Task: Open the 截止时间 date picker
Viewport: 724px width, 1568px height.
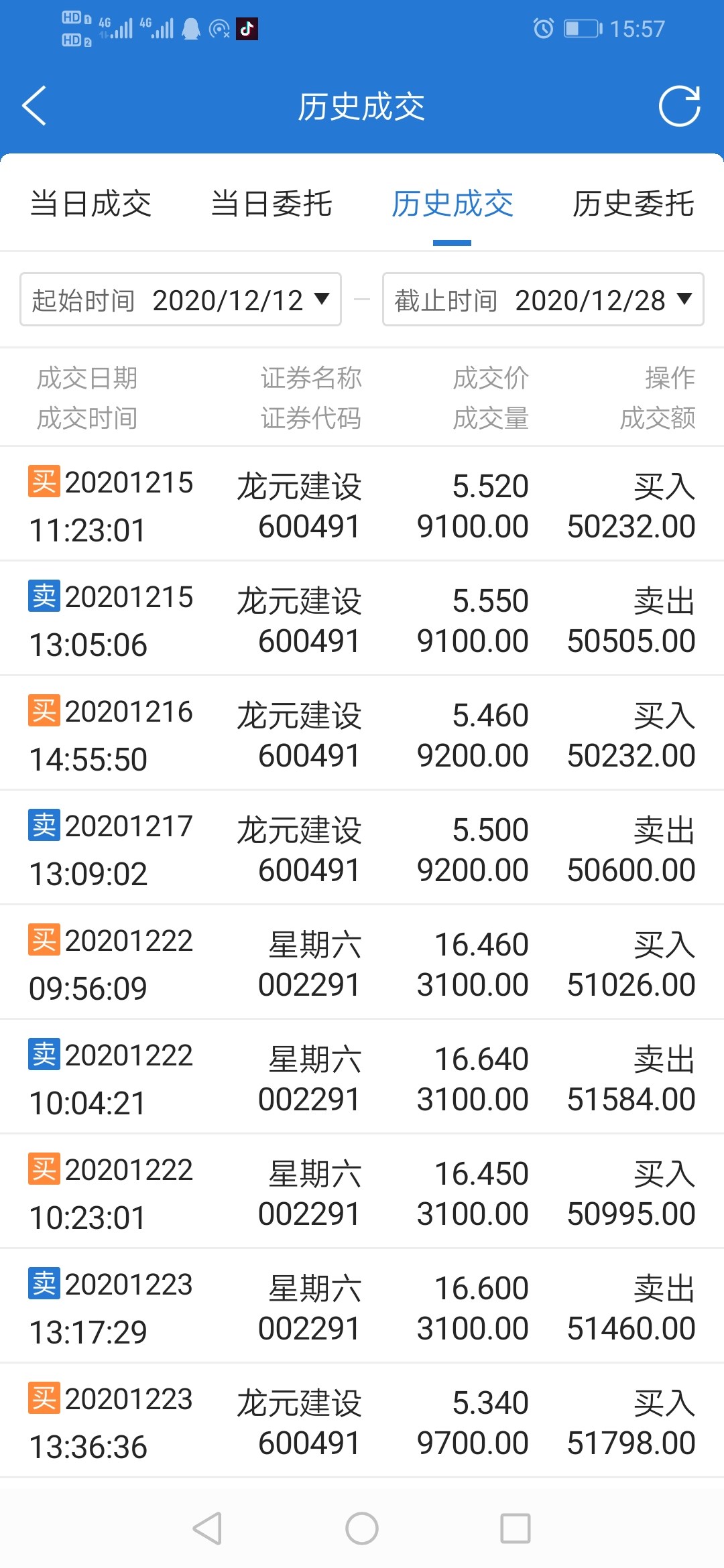Action: [543, 300]
